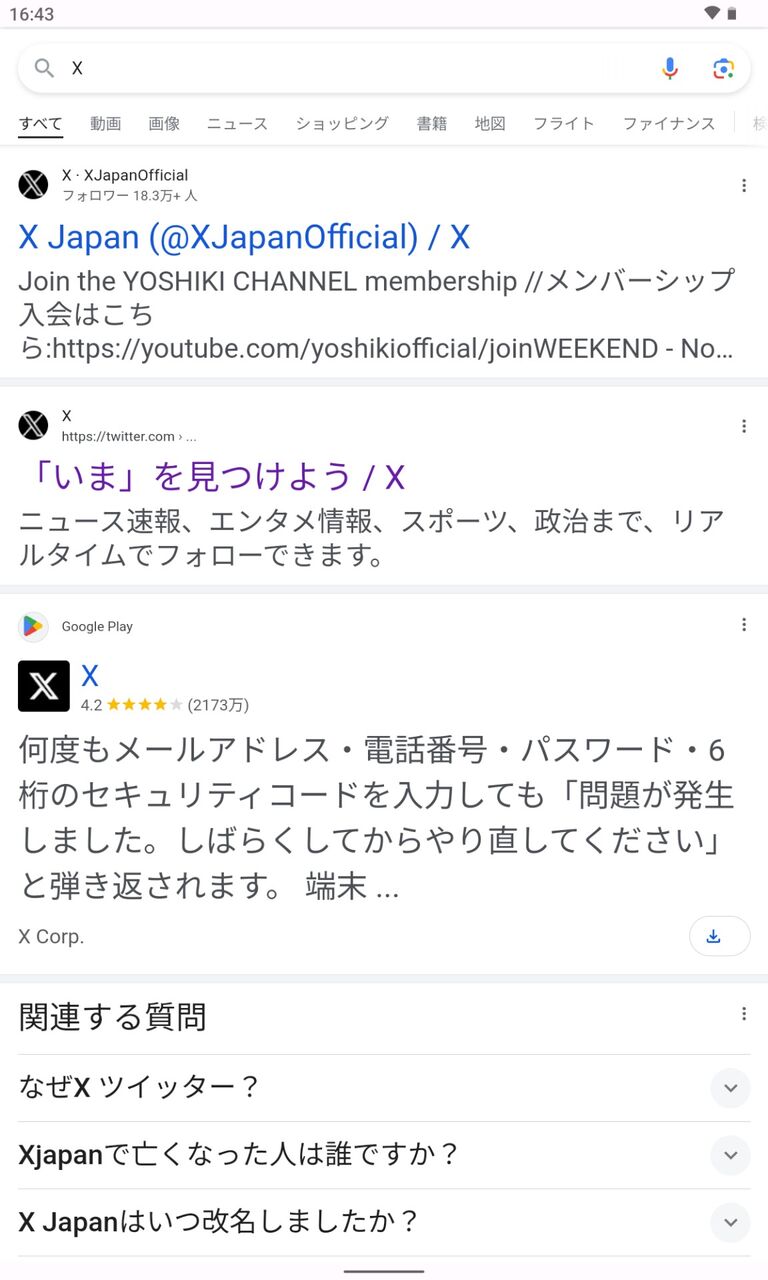Open the X app on Google Play

click(90, 676)
